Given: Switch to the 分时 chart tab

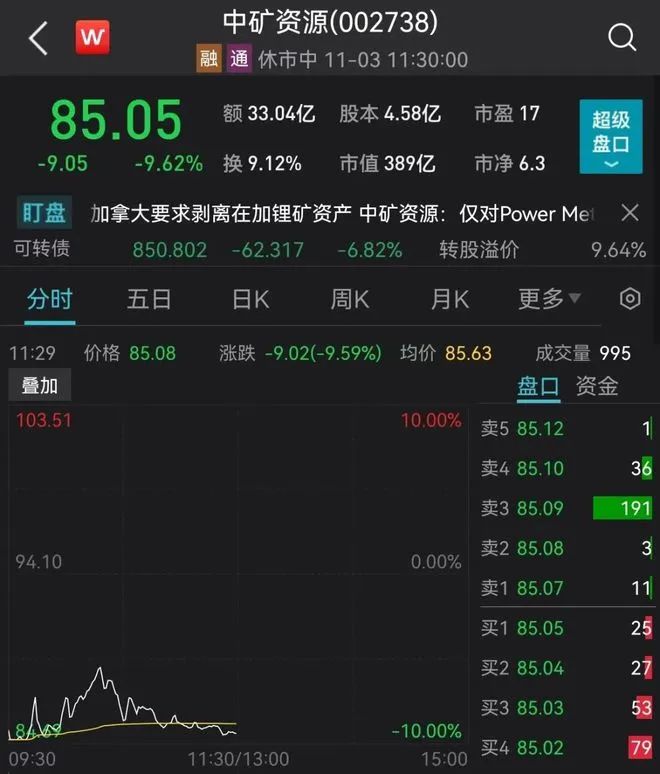Looking at the screenshot, I should (50, 298).
